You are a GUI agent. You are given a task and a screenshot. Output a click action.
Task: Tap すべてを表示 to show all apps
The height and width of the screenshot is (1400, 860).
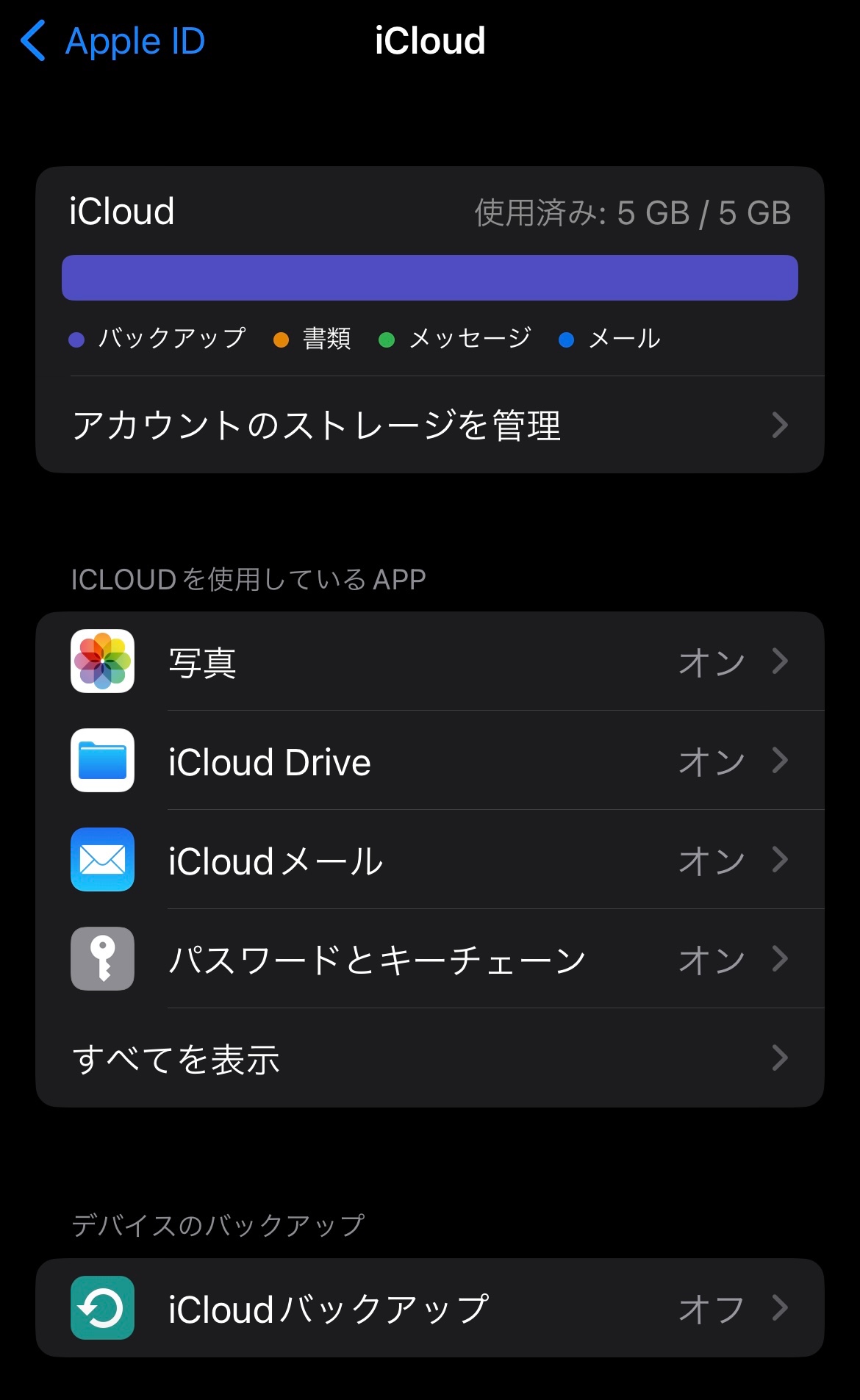(x=429, y=1059)
